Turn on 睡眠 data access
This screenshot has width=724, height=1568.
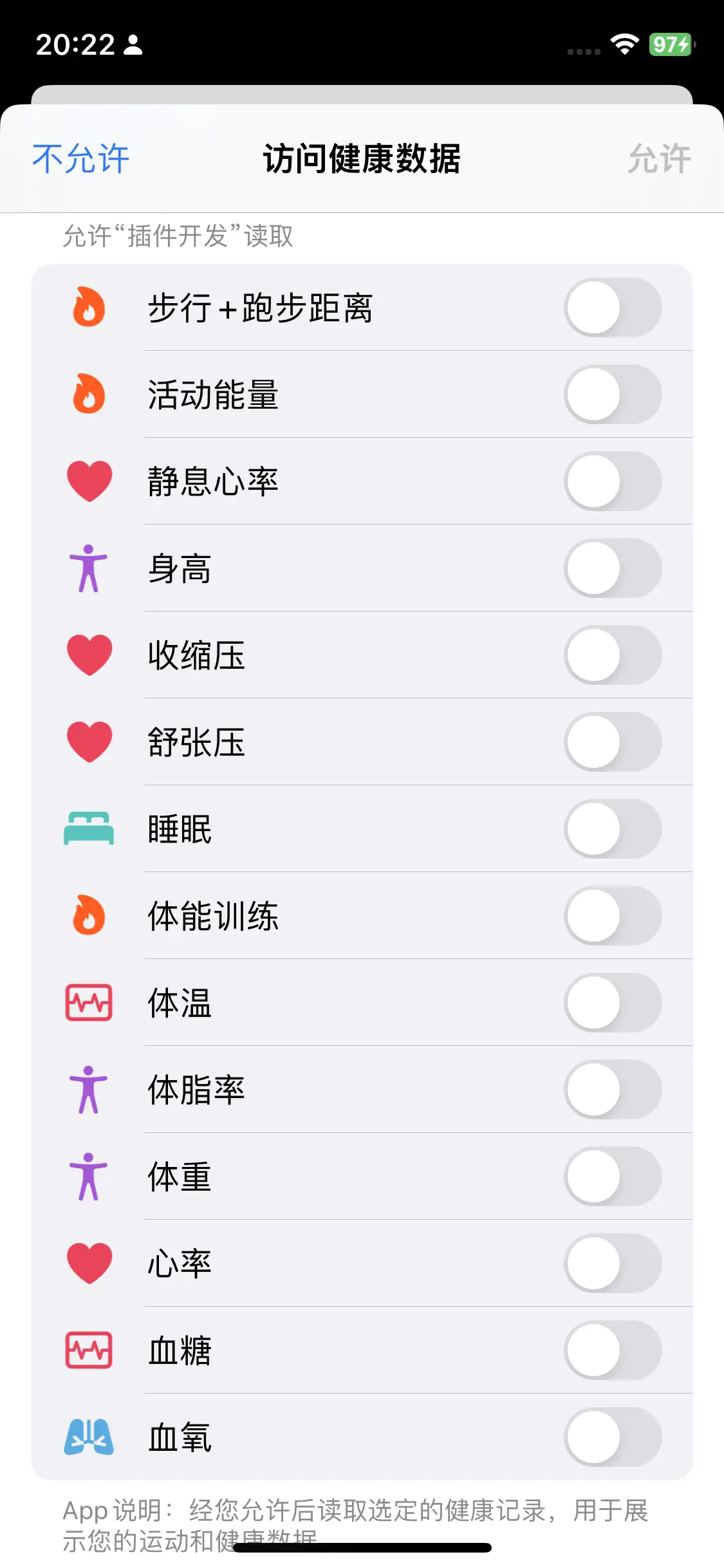(613, 829)
